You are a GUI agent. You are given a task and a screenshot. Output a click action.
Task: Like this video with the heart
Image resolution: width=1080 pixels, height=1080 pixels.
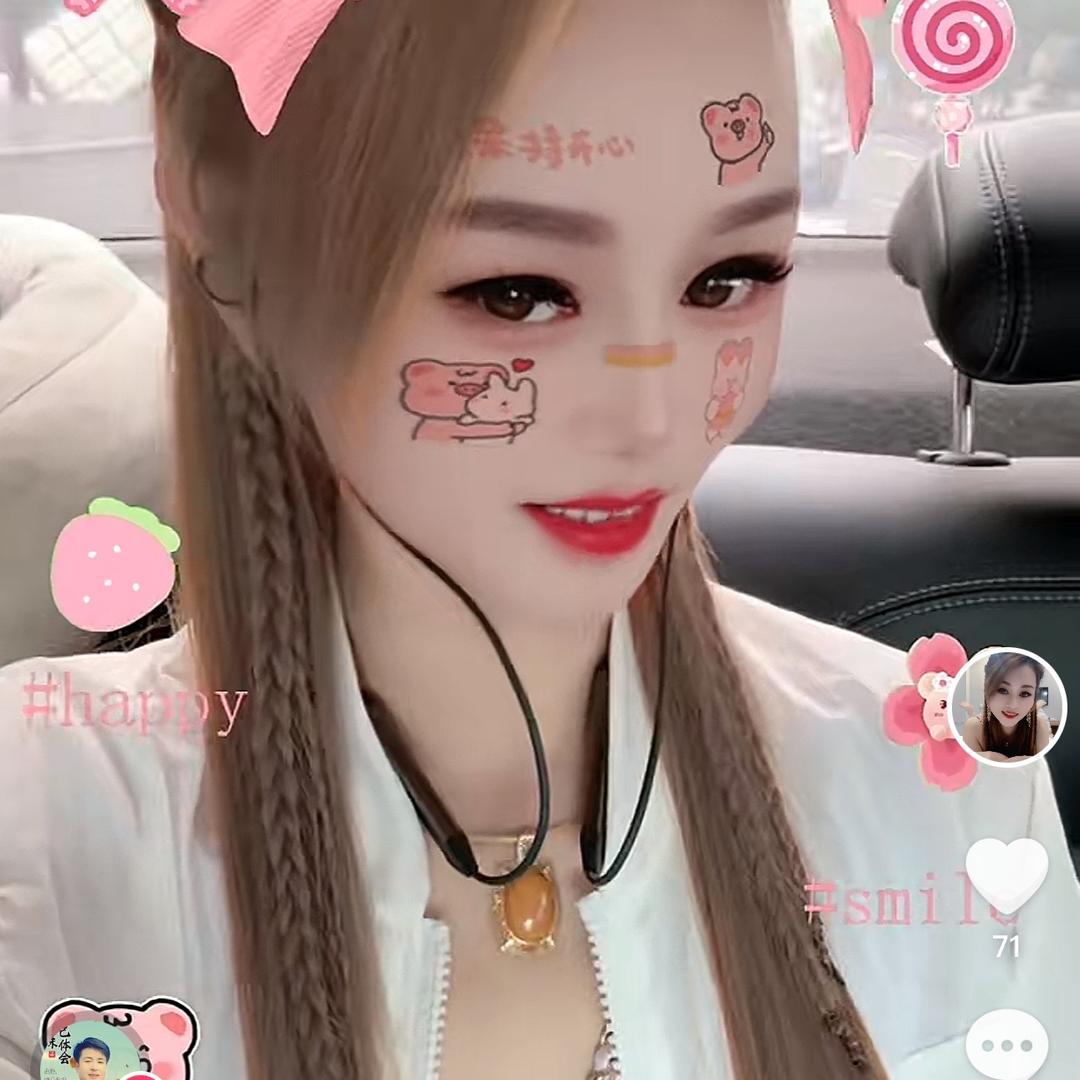coord(1007,874)
